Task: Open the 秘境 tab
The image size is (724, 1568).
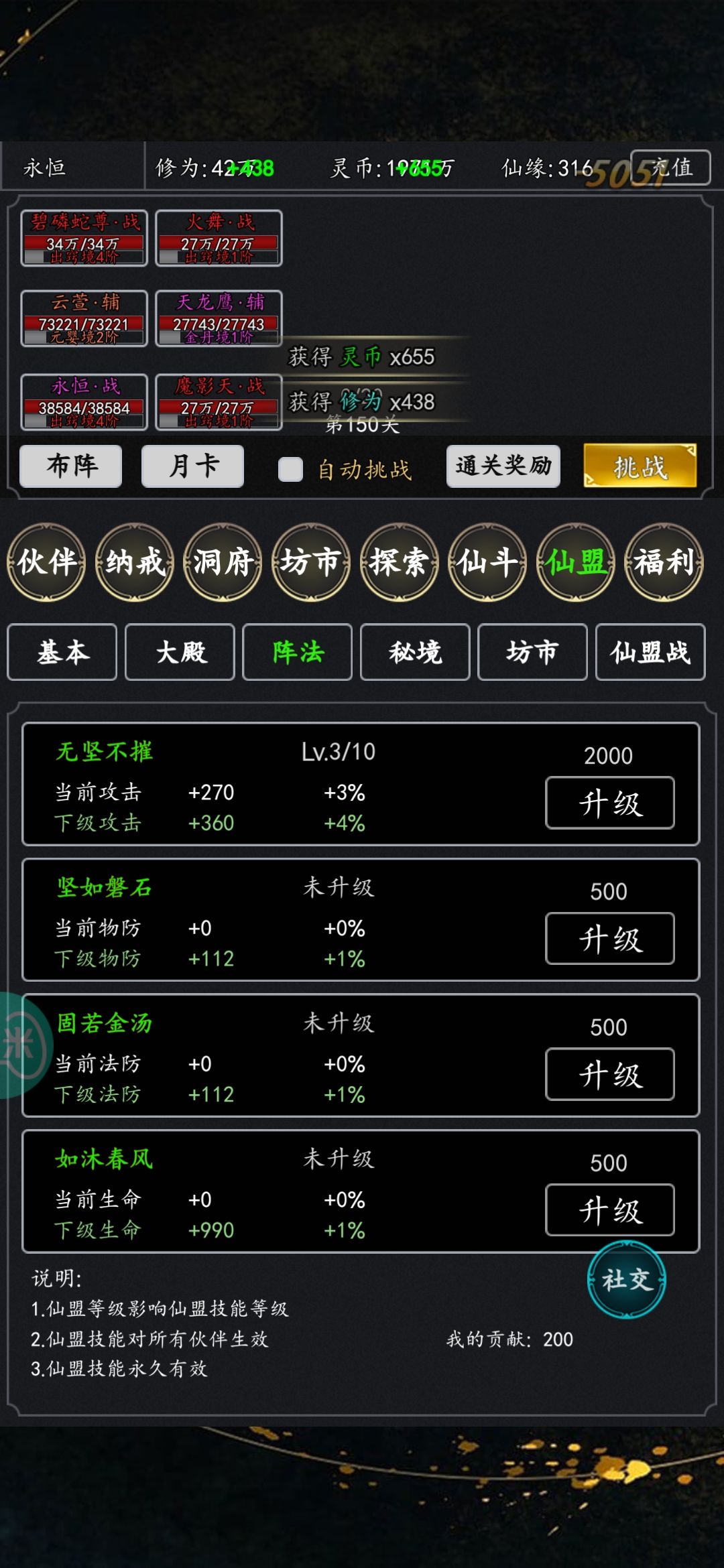Action: click(414, 653)
